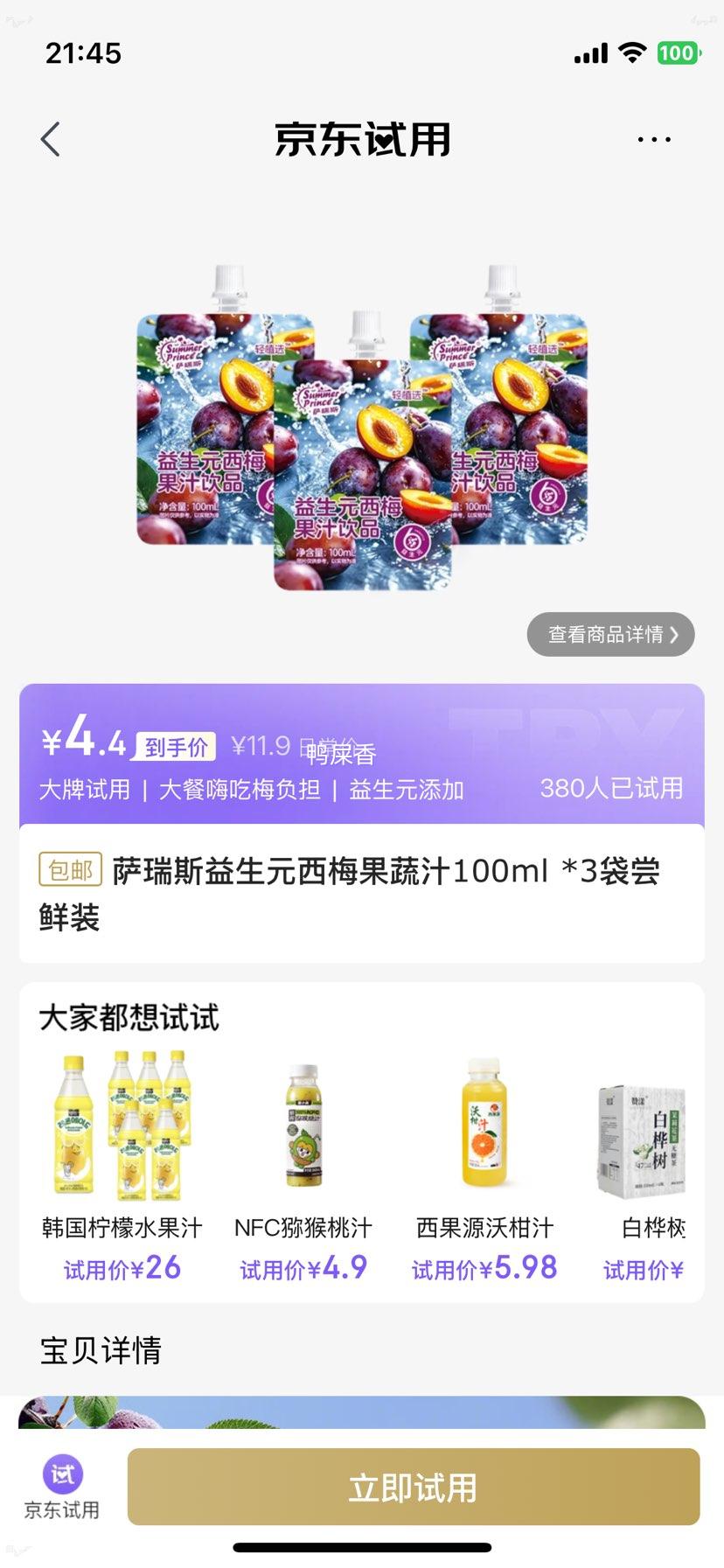Open the more options ellipsis menu

tap(652, 138)
